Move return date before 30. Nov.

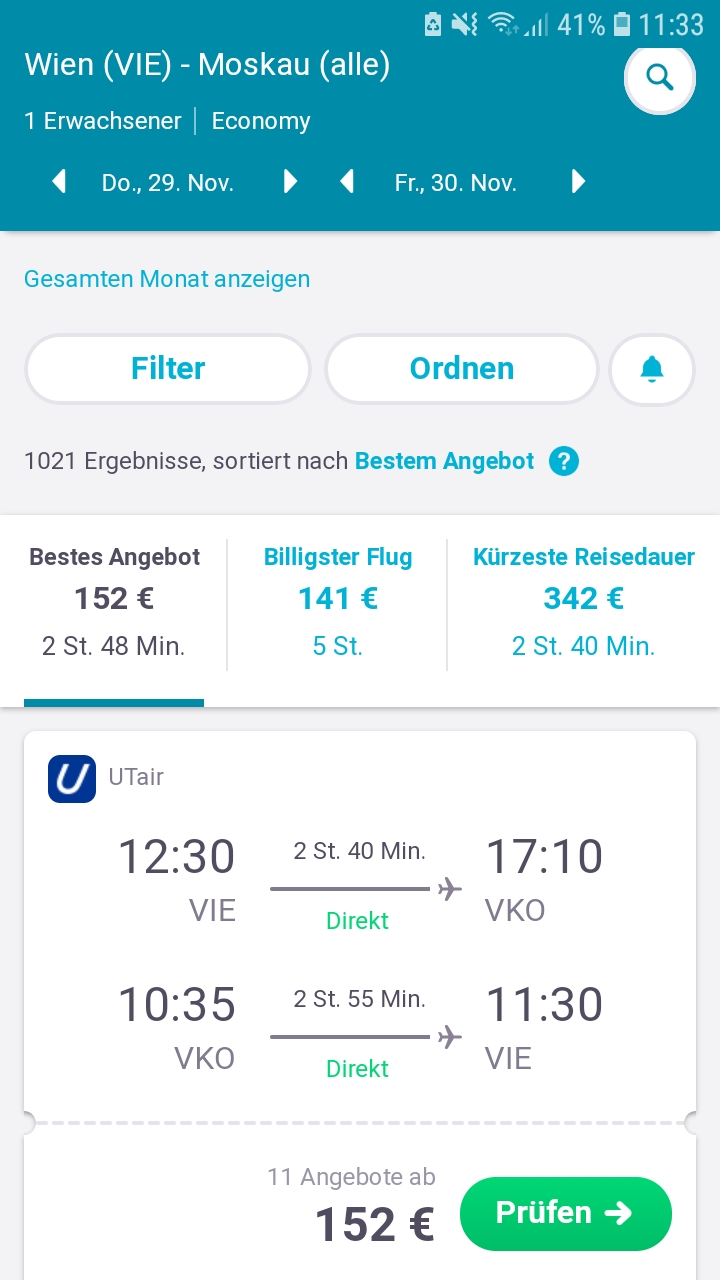point(347,182)
